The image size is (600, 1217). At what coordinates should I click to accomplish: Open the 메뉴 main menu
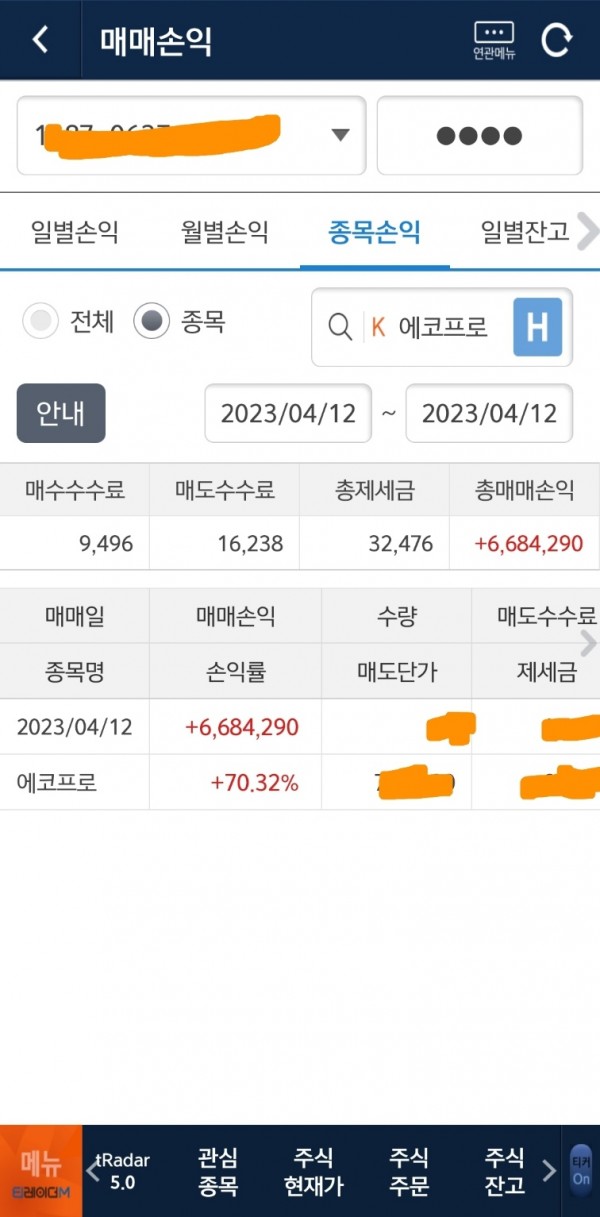pyautogui.click(x=41, y=1170)
